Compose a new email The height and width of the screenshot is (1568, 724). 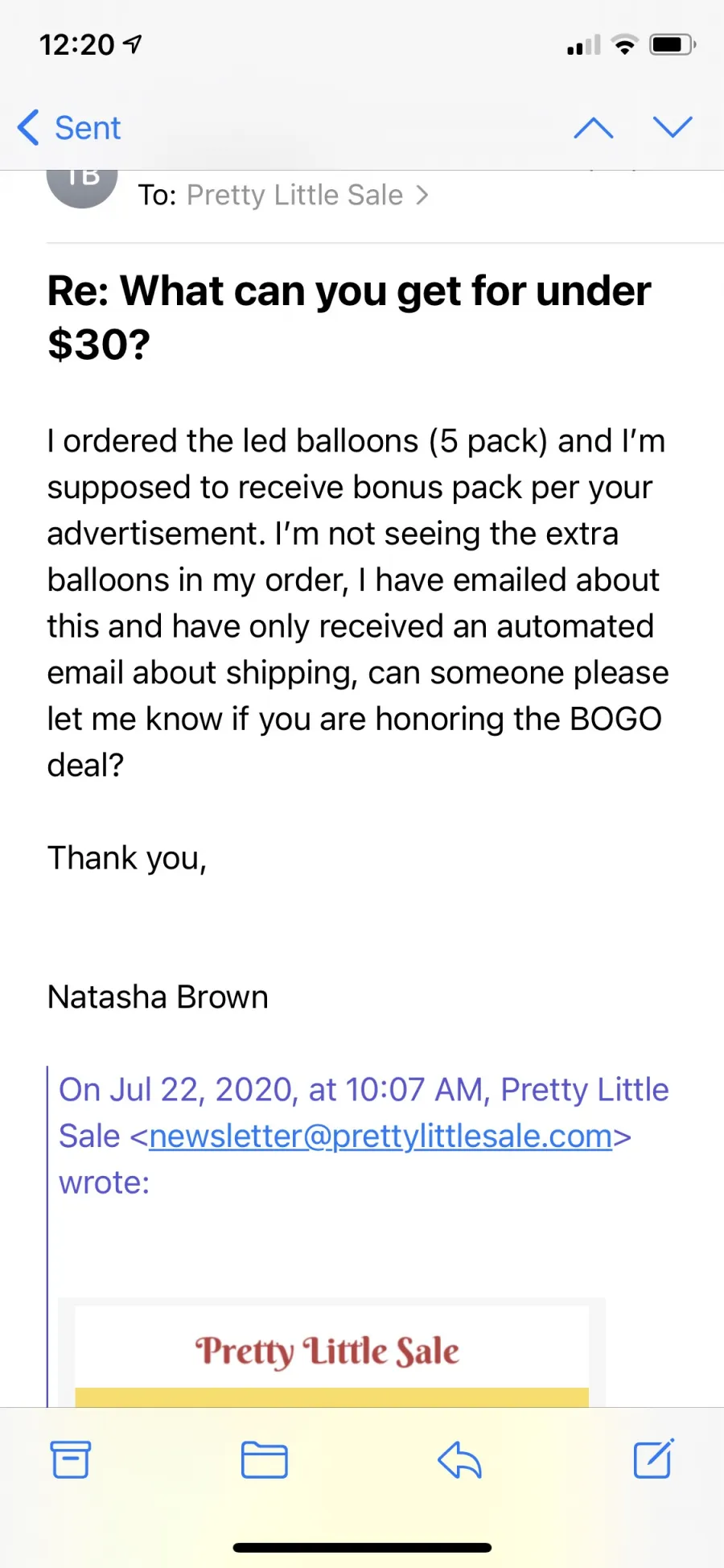coord(653,1459)
